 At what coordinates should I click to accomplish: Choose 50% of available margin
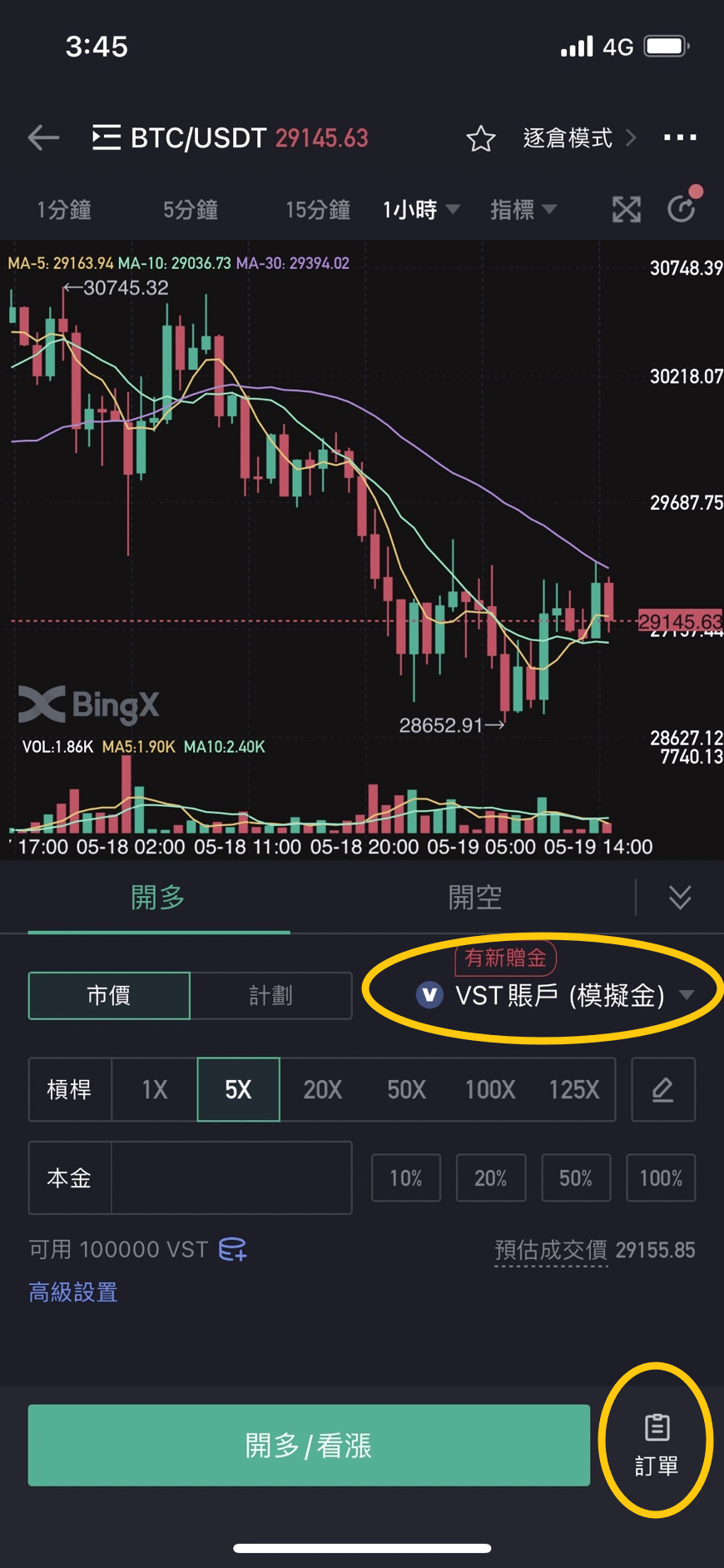tap(575, 1177)
